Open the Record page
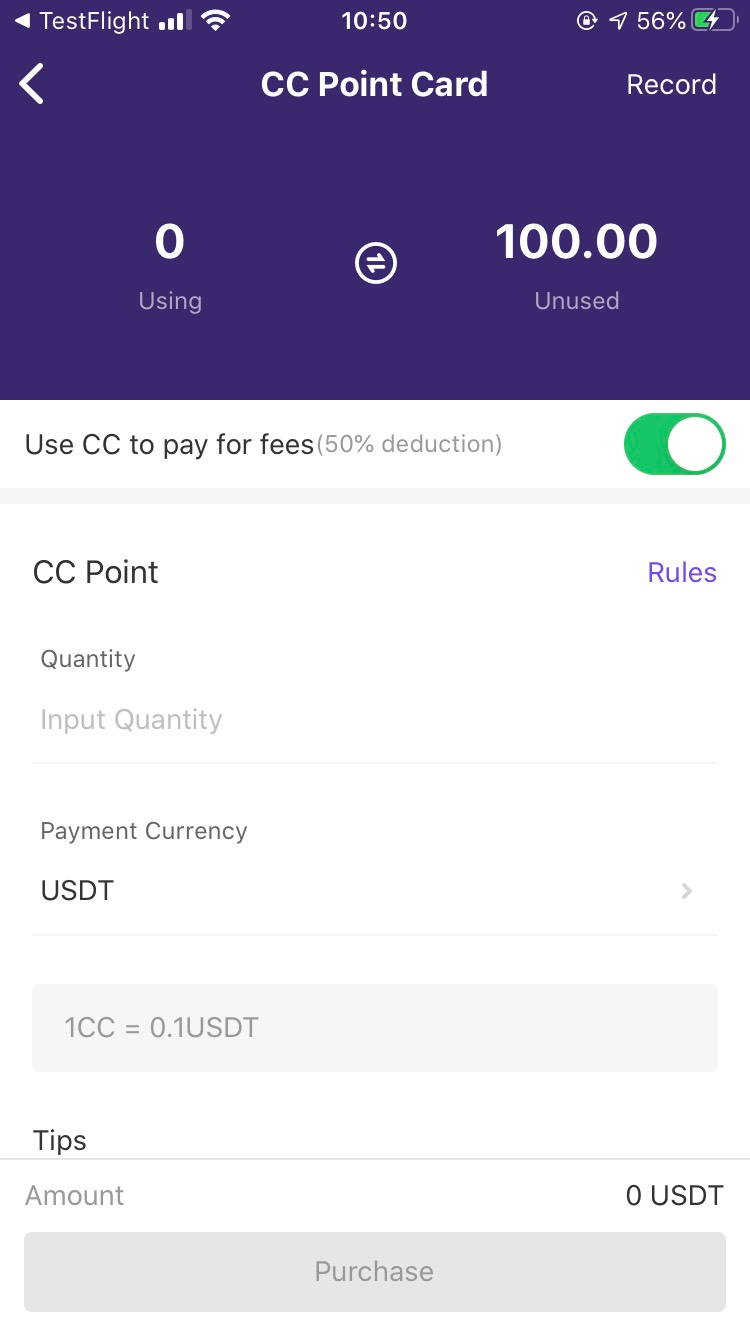750x1334 pixels. pyautogui.click(x=671, y=84)
